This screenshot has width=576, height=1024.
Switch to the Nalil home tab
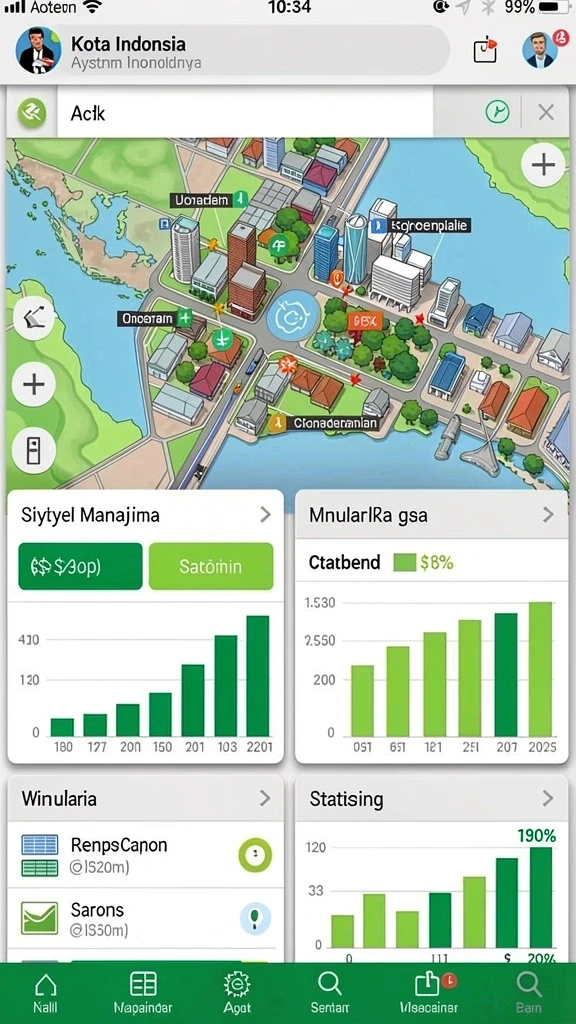pos(45,993)
